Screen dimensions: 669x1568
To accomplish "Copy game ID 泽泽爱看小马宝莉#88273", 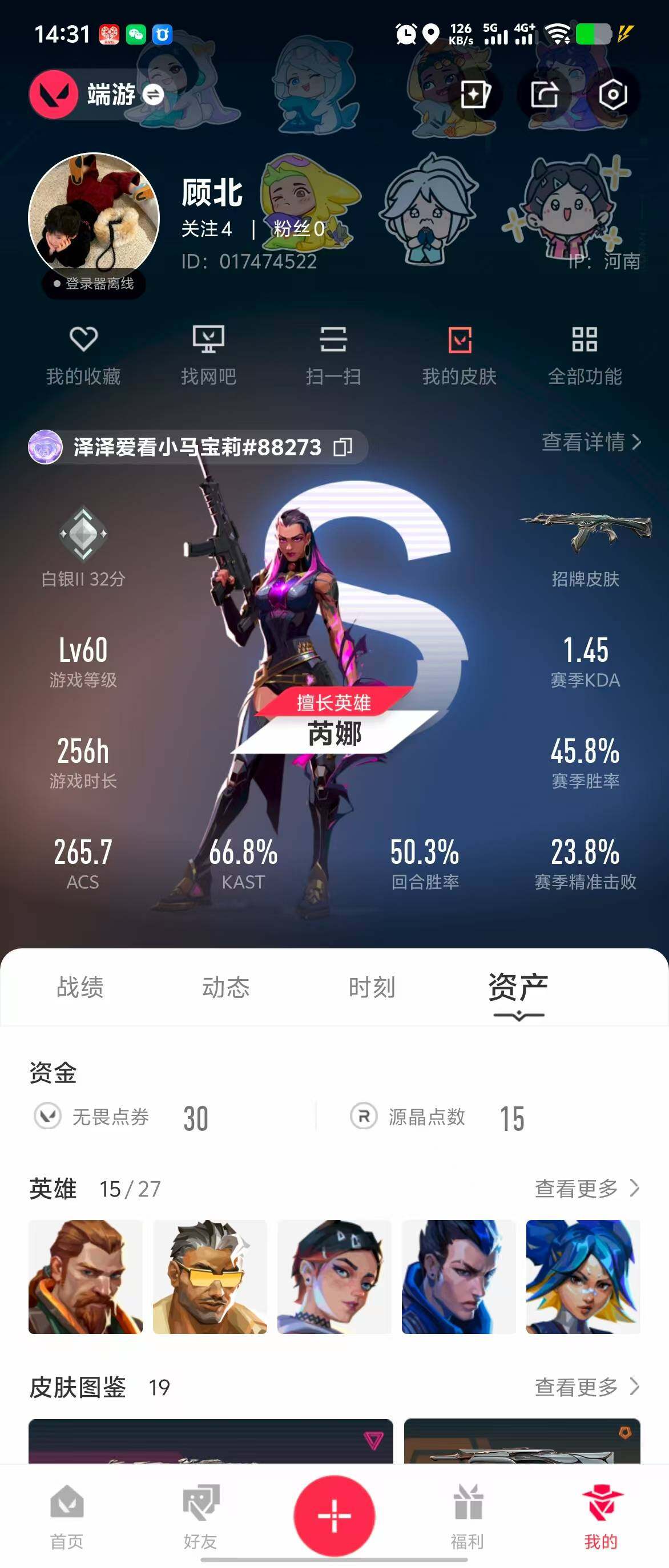I will point(343,447).
